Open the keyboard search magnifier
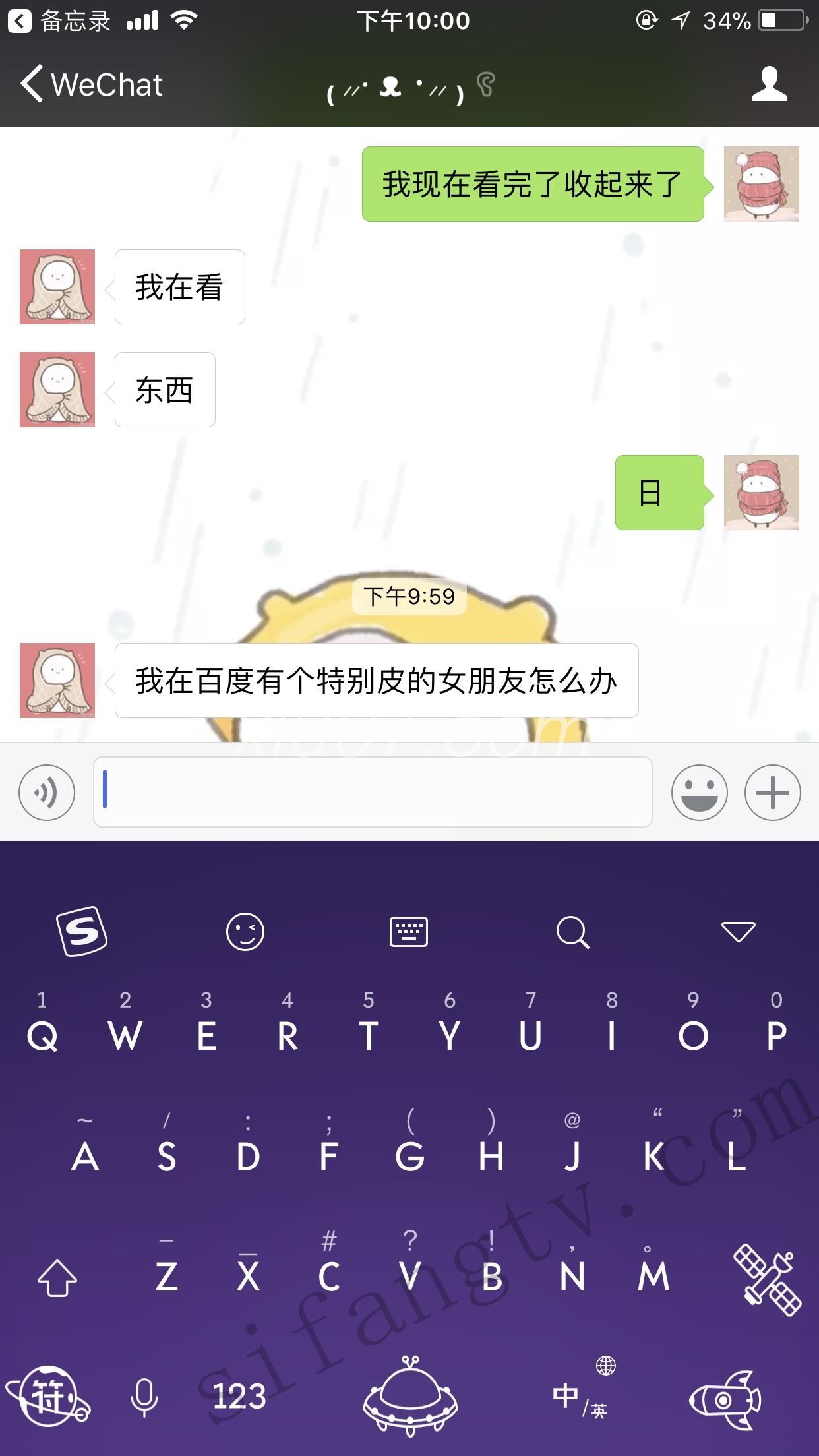 [572, 931]
